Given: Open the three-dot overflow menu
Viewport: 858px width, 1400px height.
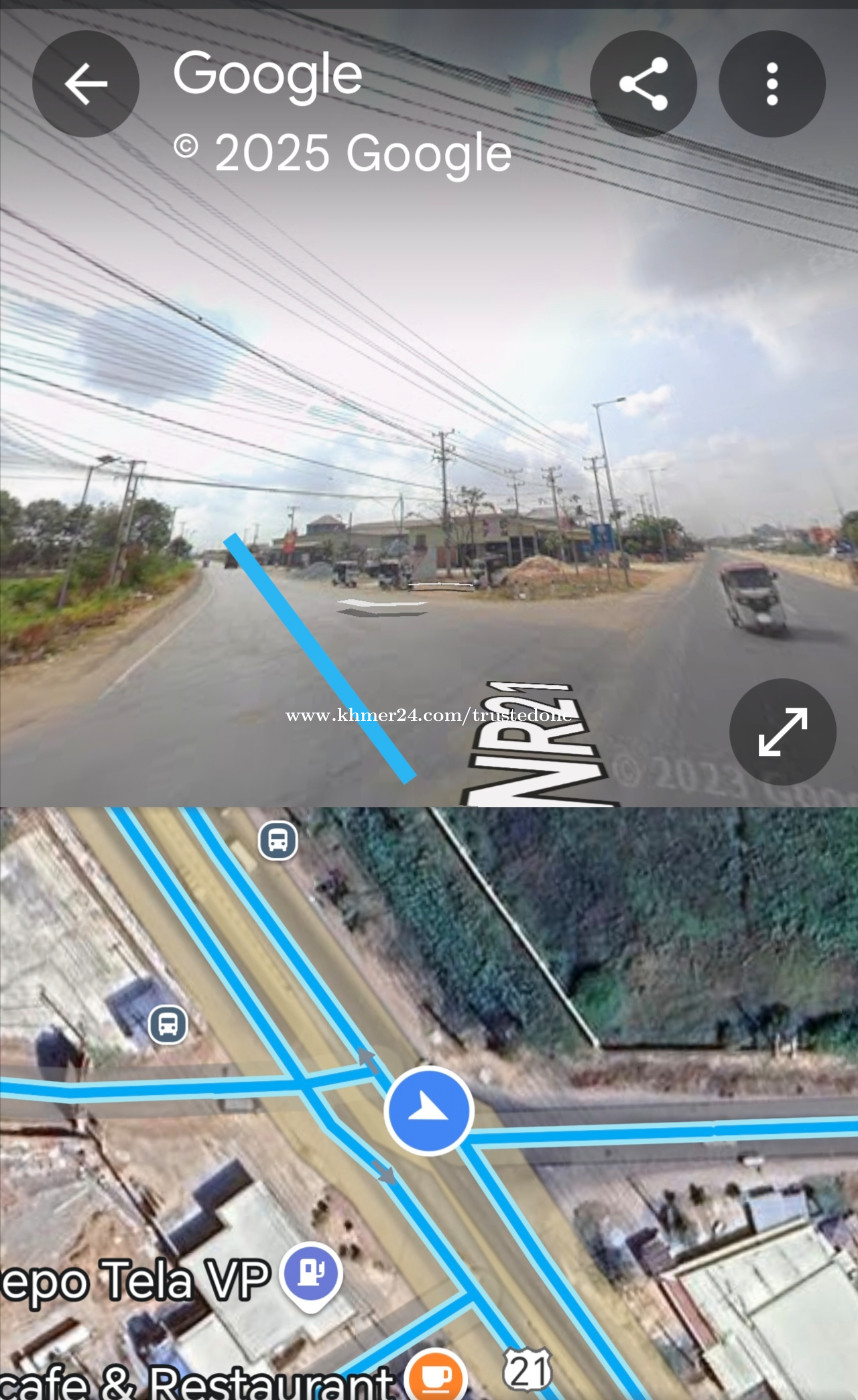Looking at the screenshot, I should tap(772, 84).
